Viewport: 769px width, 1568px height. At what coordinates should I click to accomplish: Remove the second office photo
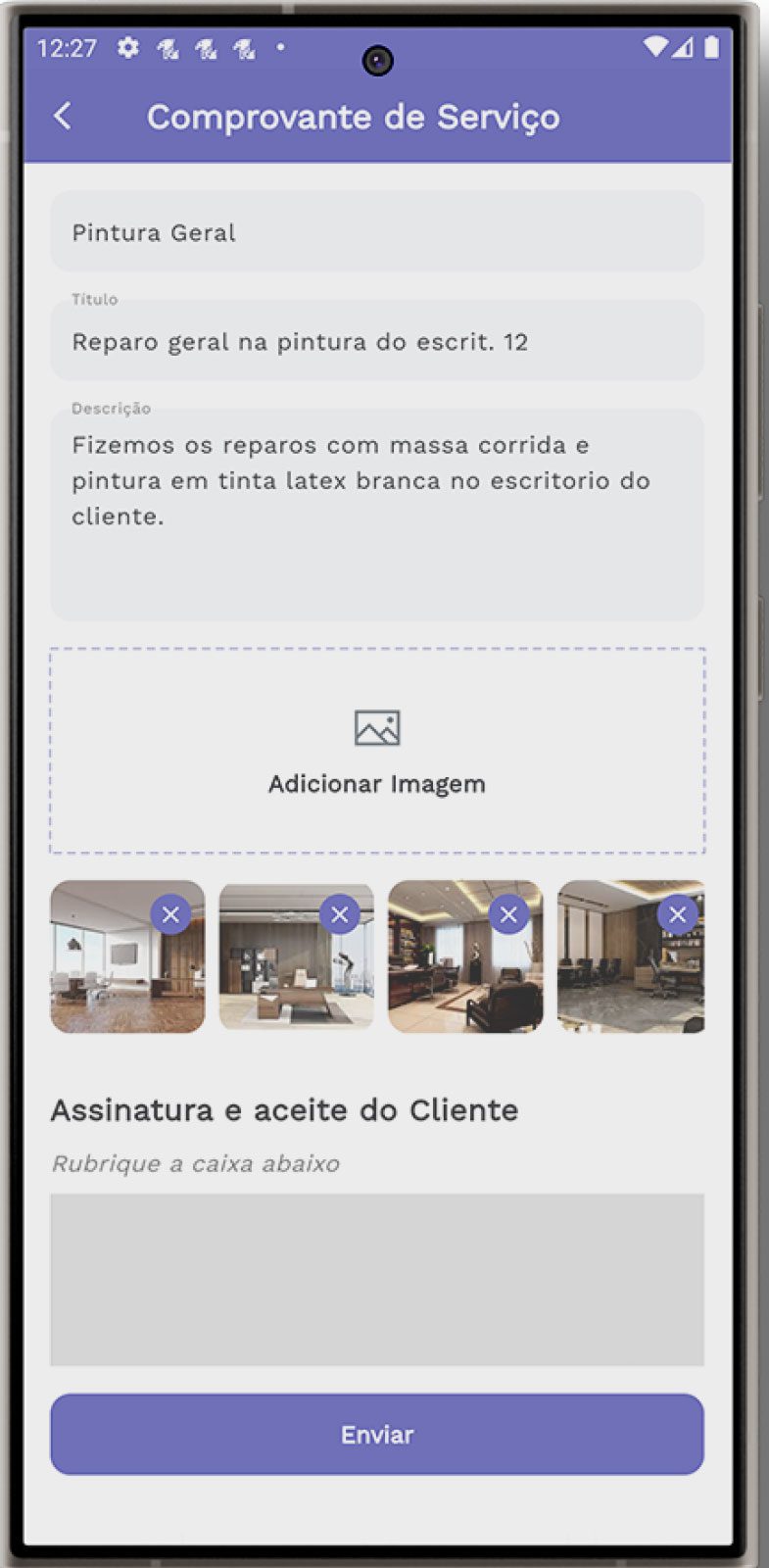[339, 914]
